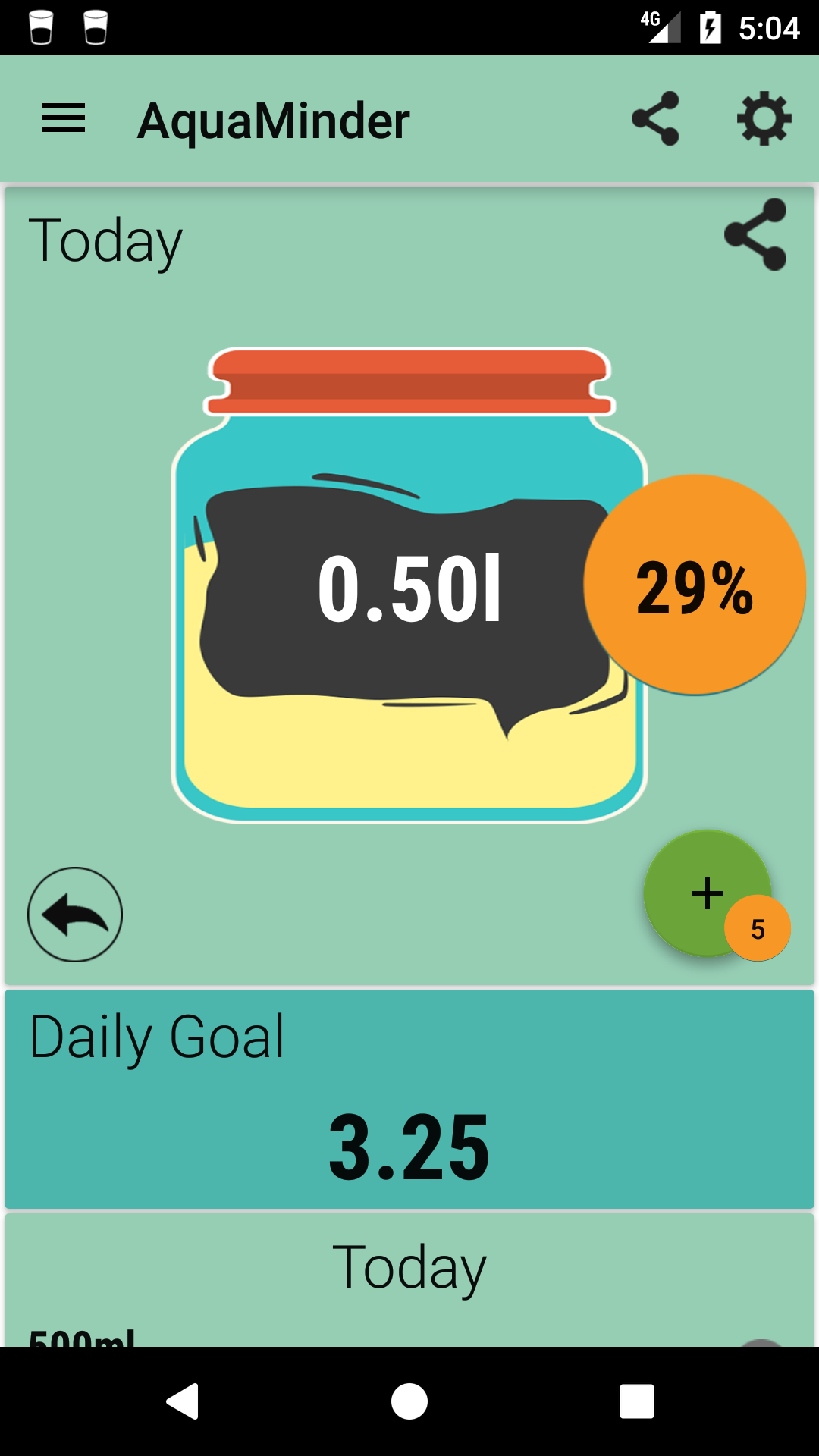Screen dimensions: 819x1456
Task: Select the jar illustration to view details
Action: (x=409, y=584)
